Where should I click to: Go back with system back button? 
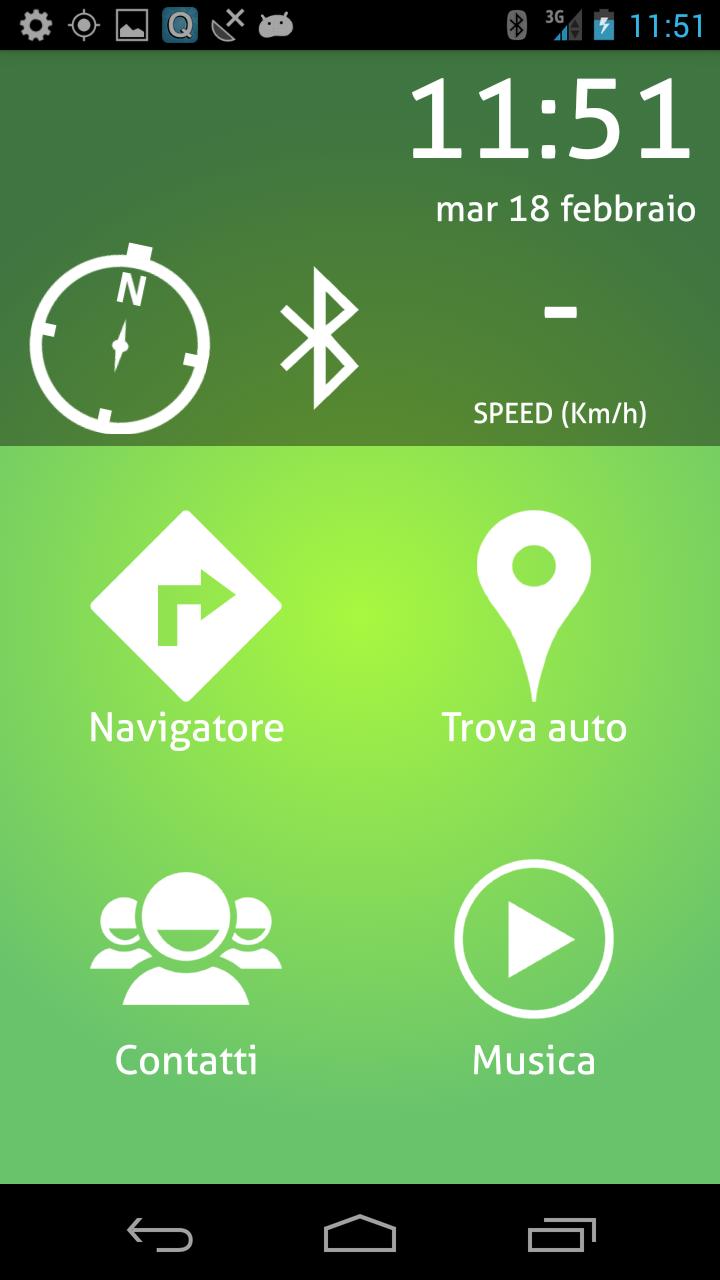[160, 1234]
